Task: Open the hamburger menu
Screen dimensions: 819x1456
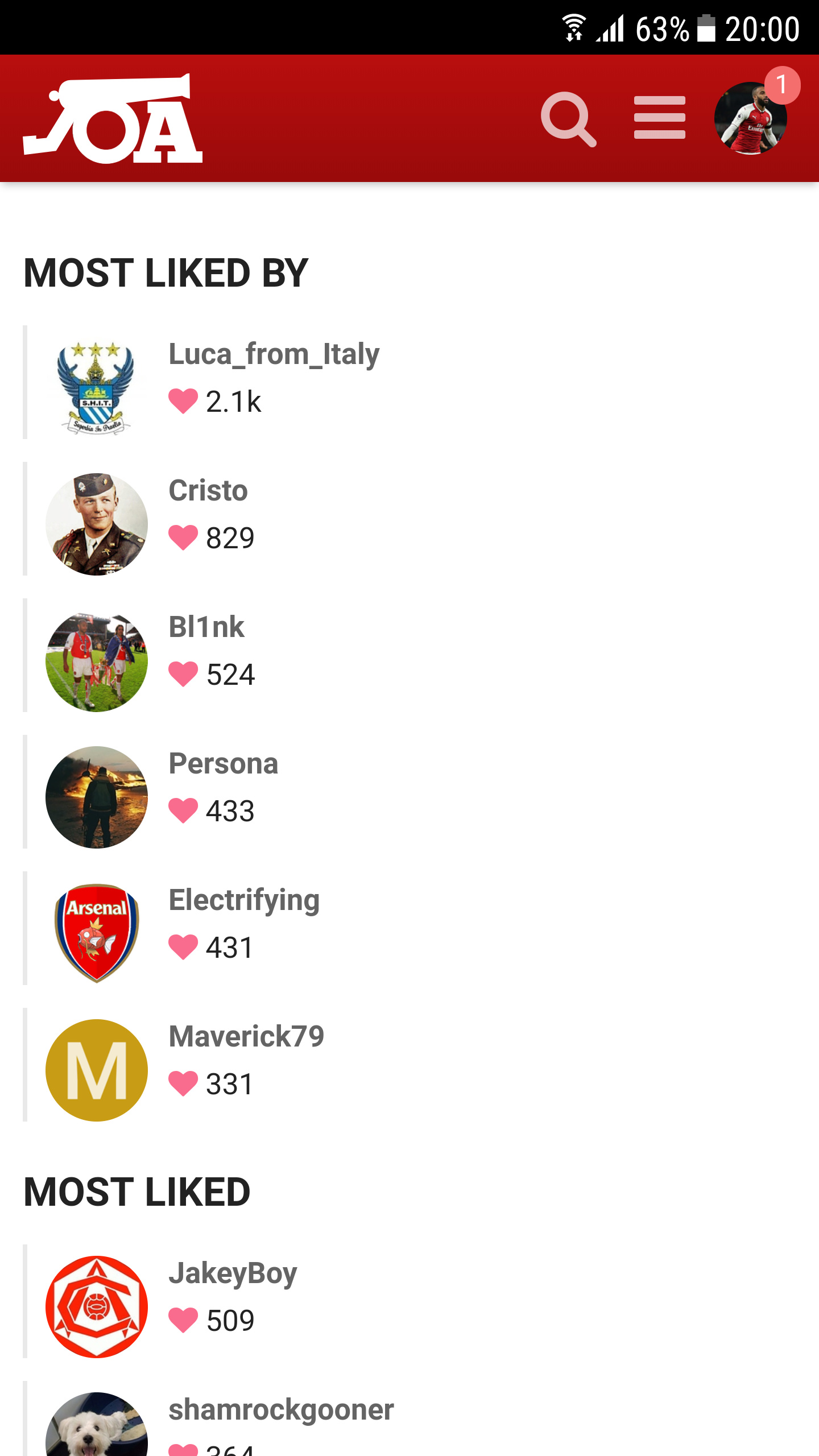Action: click(660, 118)
